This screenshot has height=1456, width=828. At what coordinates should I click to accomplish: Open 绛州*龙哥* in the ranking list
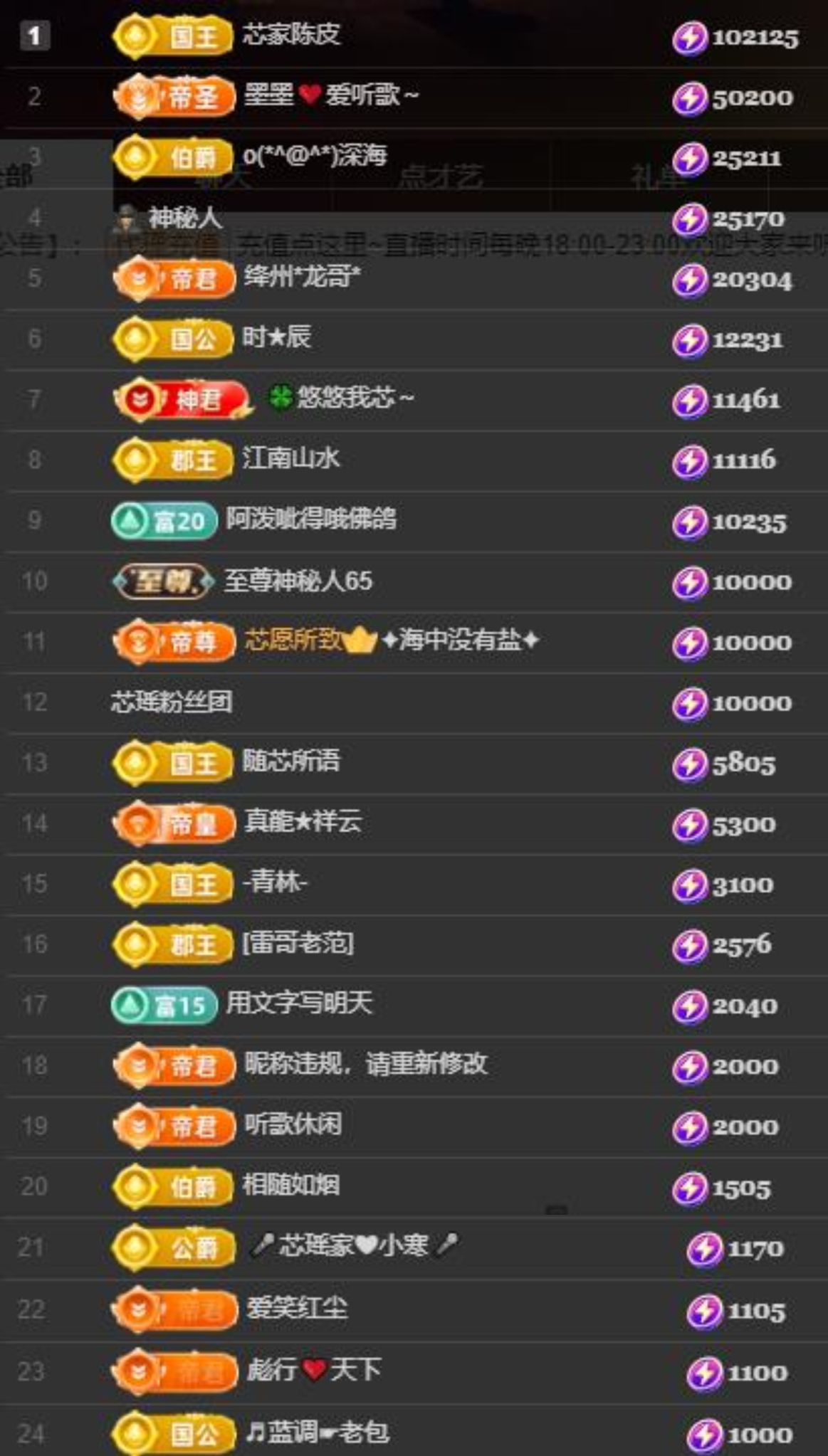pyautogui.click(x=302, y=277)
